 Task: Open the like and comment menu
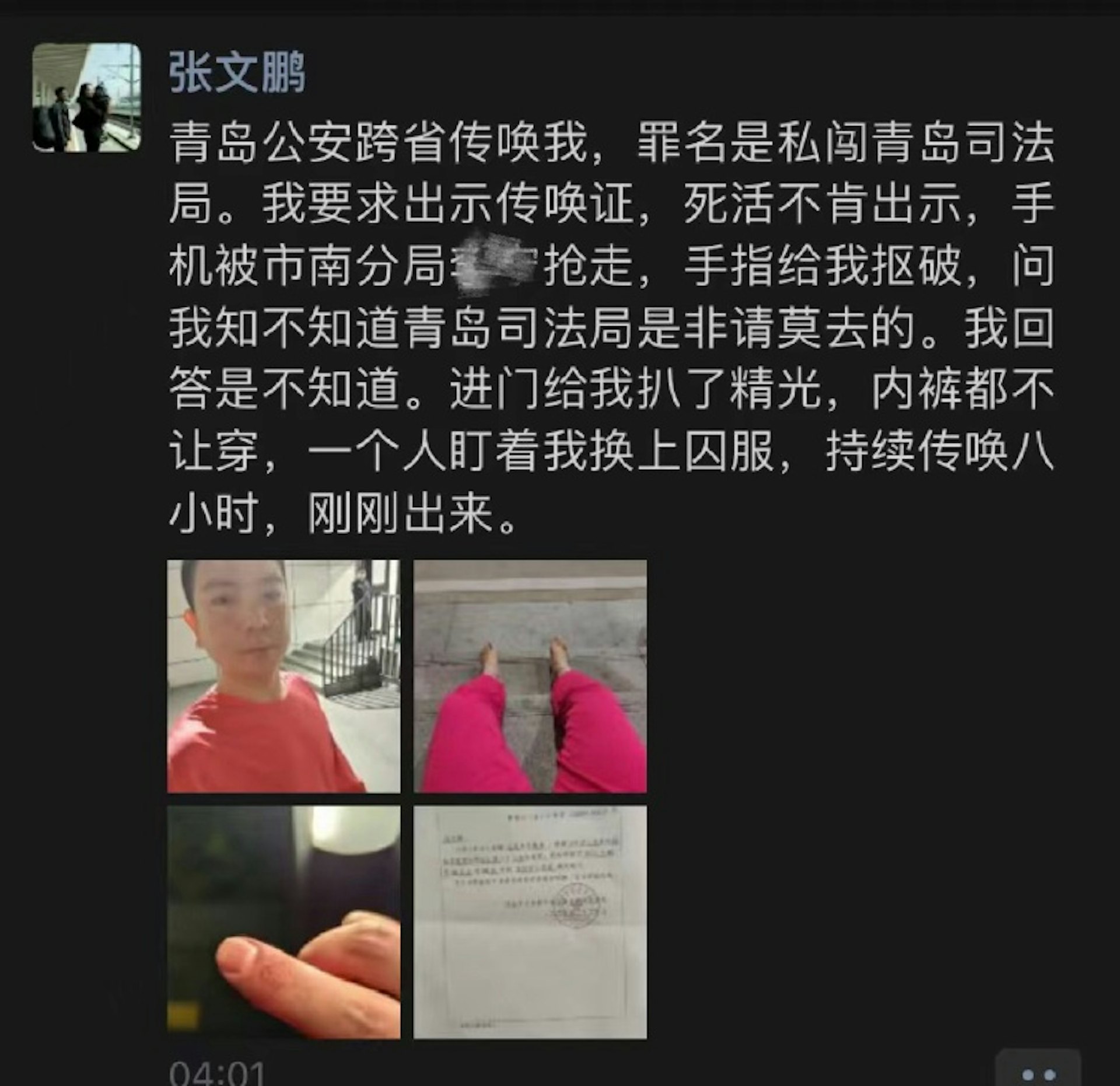tap(1037, 1073)
